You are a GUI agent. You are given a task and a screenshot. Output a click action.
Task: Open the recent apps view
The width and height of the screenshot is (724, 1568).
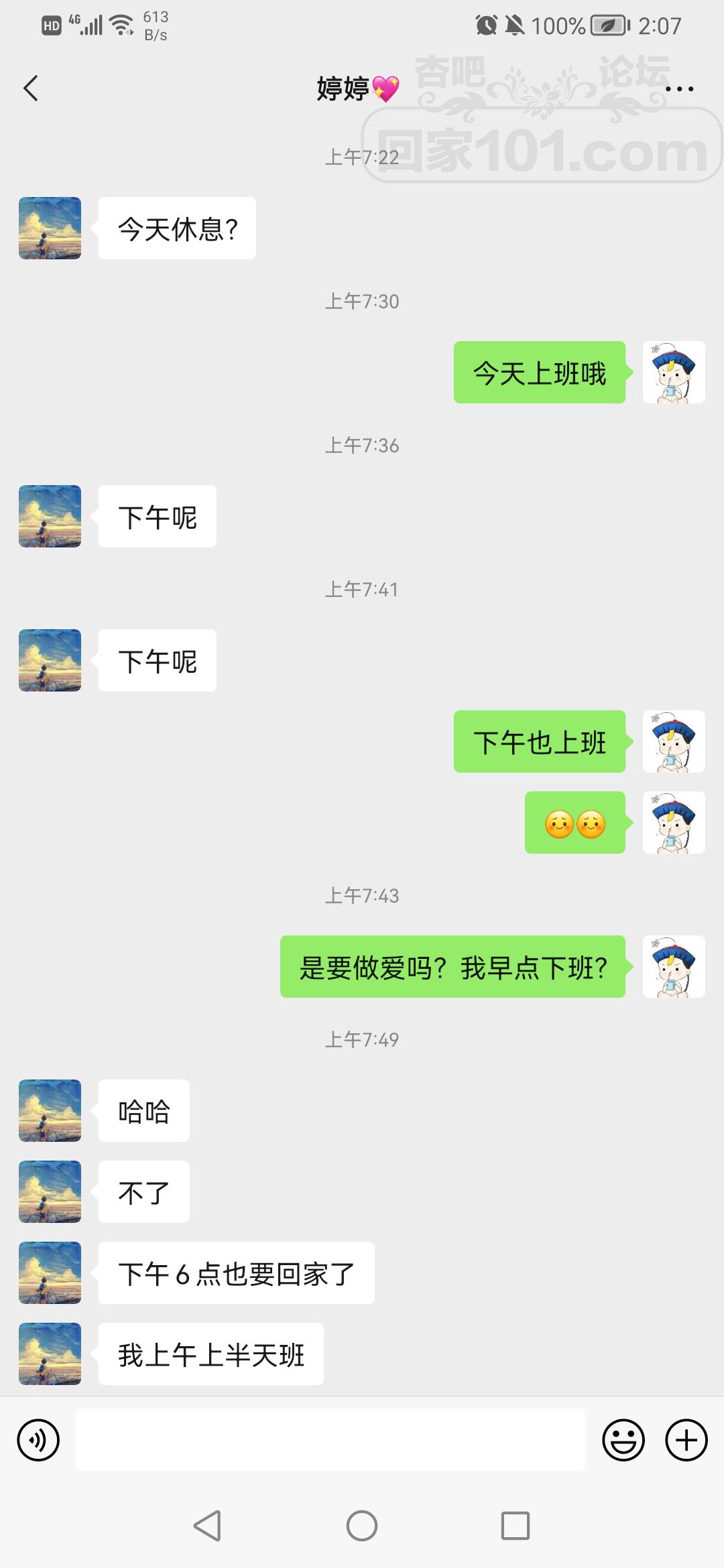[x=515, y=1526]
